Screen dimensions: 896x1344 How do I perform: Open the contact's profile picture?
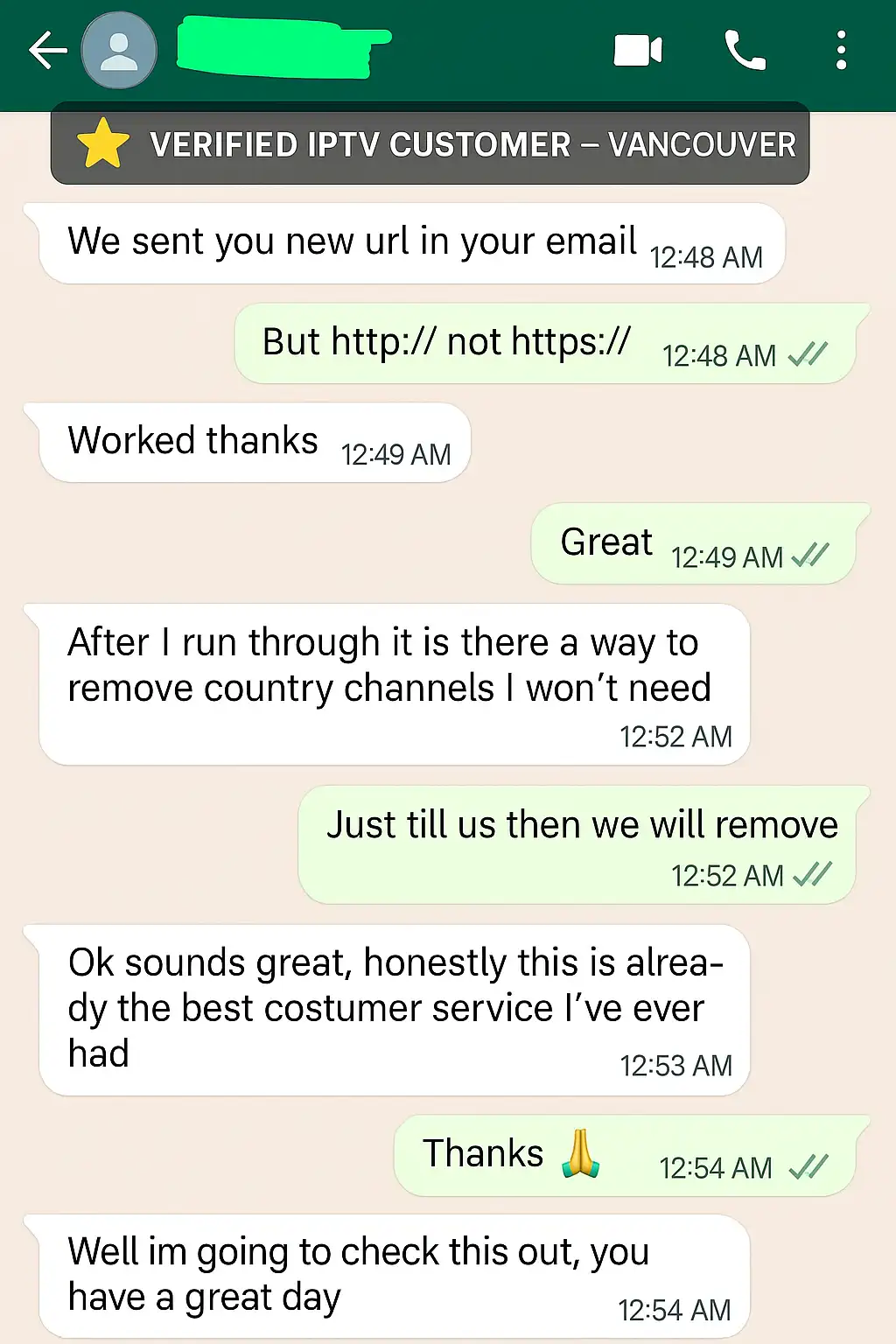(x=119, y=51)
